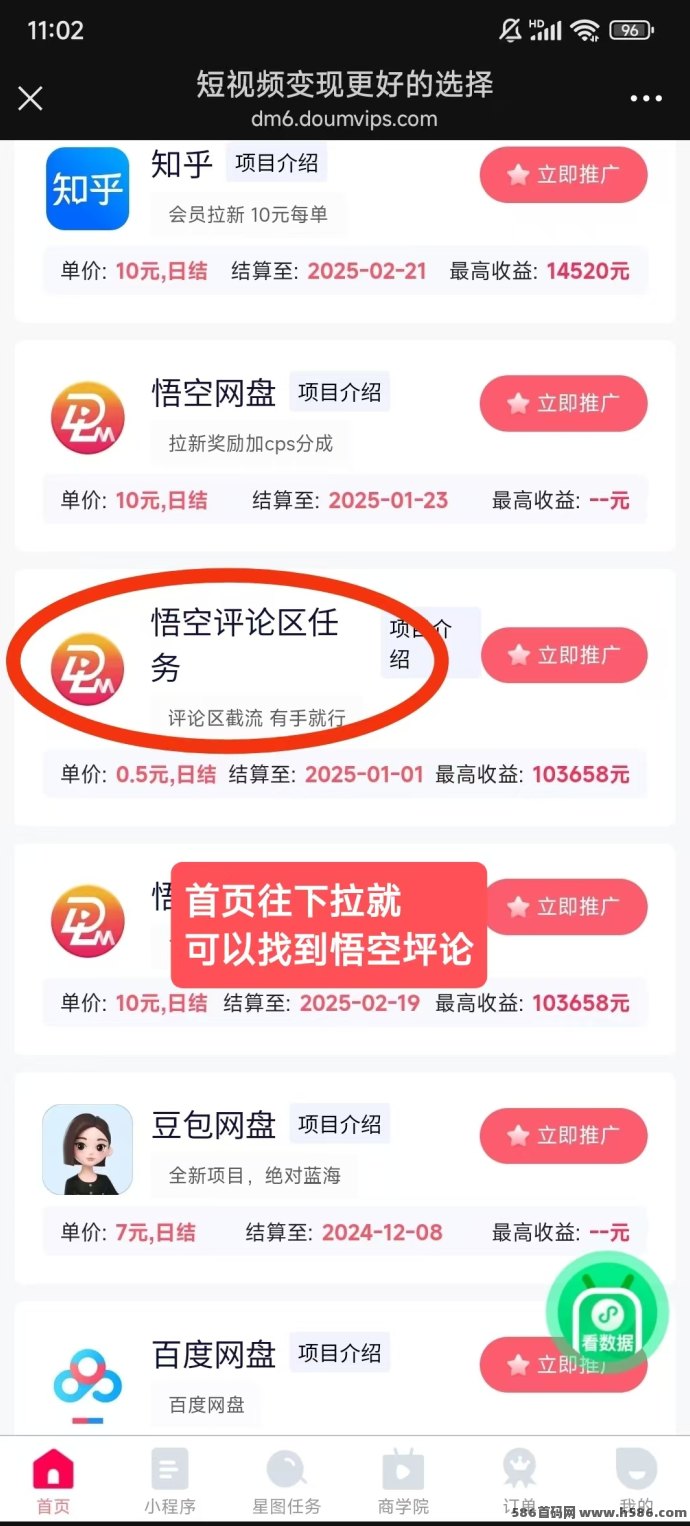Open the floating 看数据 button
Screen dimensions: 690x1526
coord(606,1312)
